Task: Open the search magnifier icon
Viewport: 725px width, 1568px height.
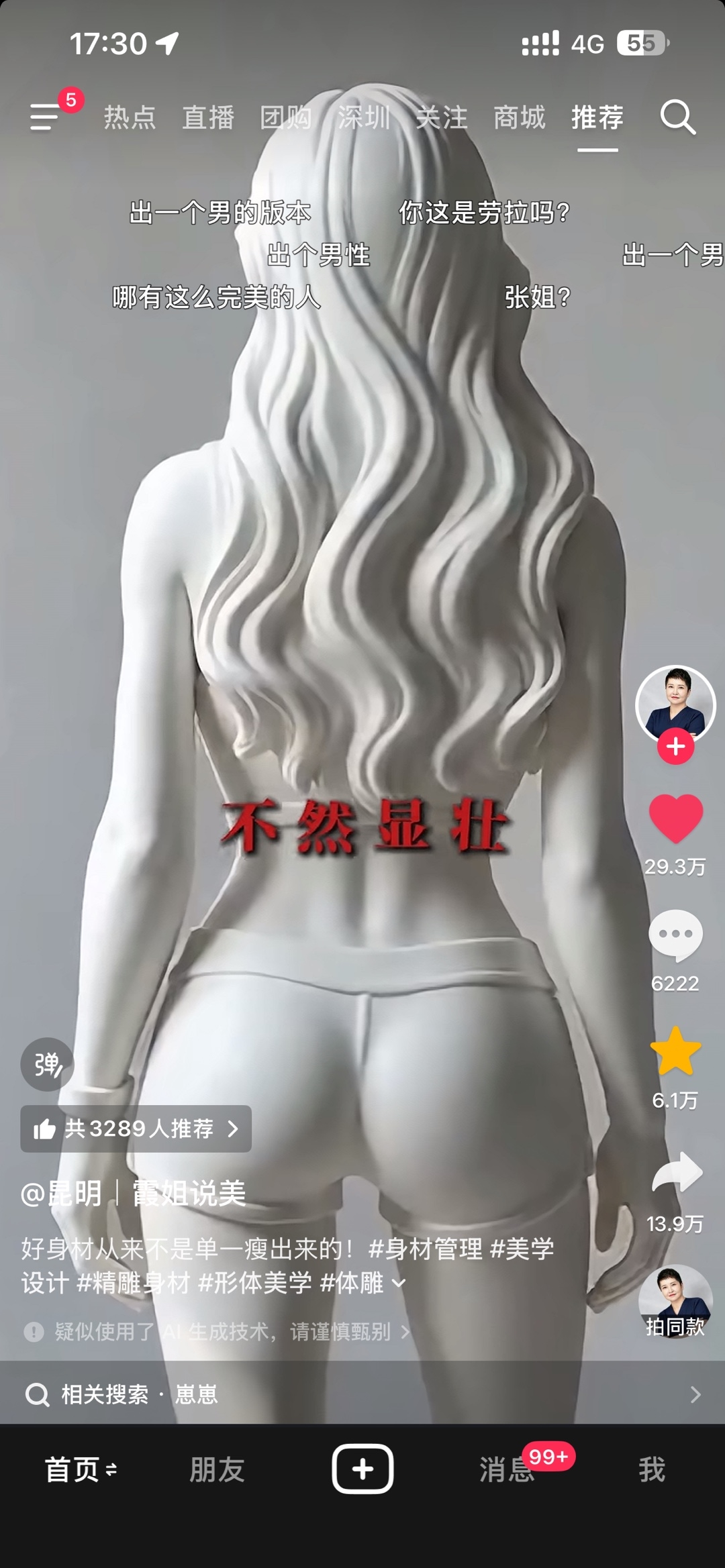Action: point(677,118)
